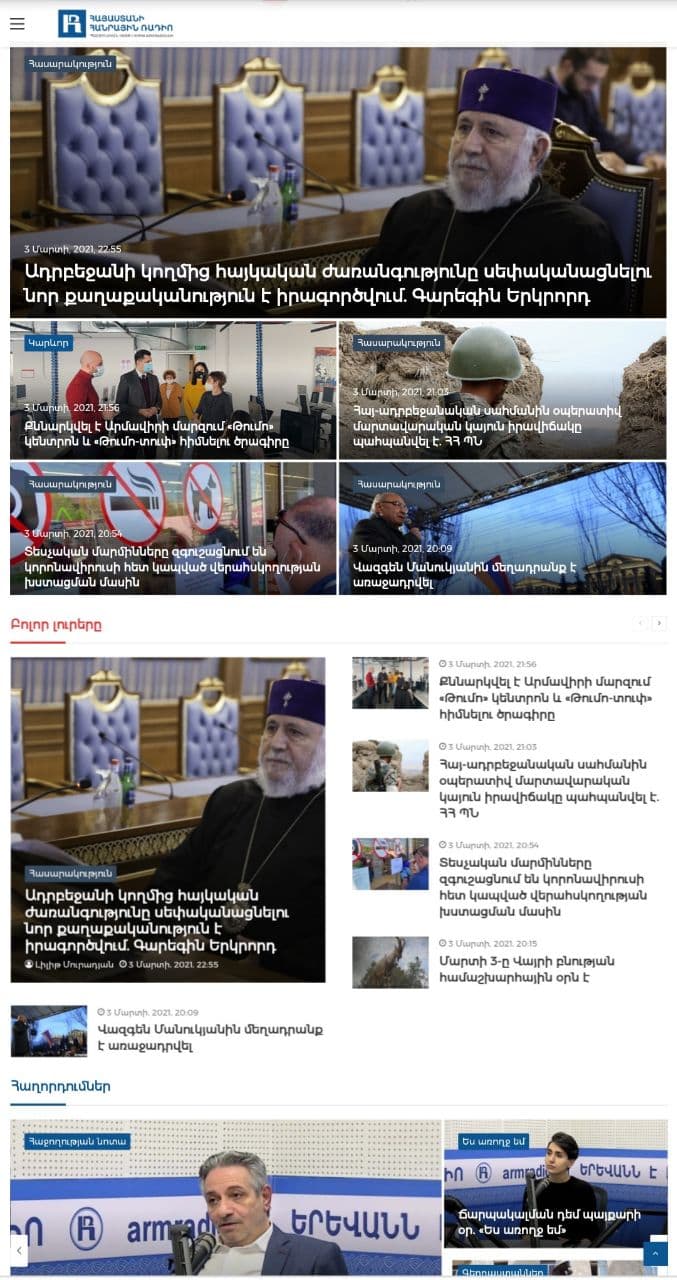The height and width of the screenshot is (1280, 677).
Task: Open the Հասարակություն tag on top story
Action: 70,64
